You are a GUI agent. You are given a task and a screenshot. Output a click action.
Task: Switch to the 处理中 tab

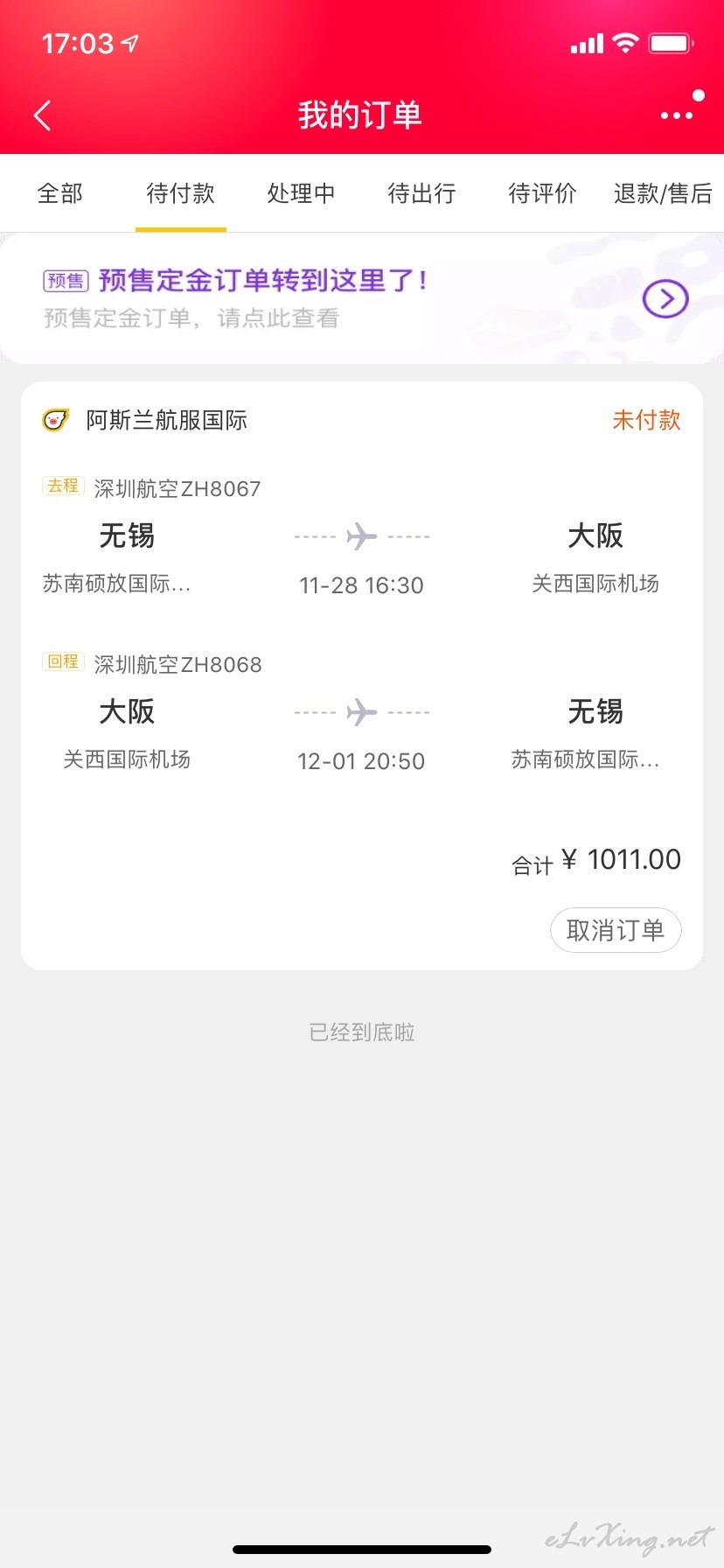coord(302,193)
